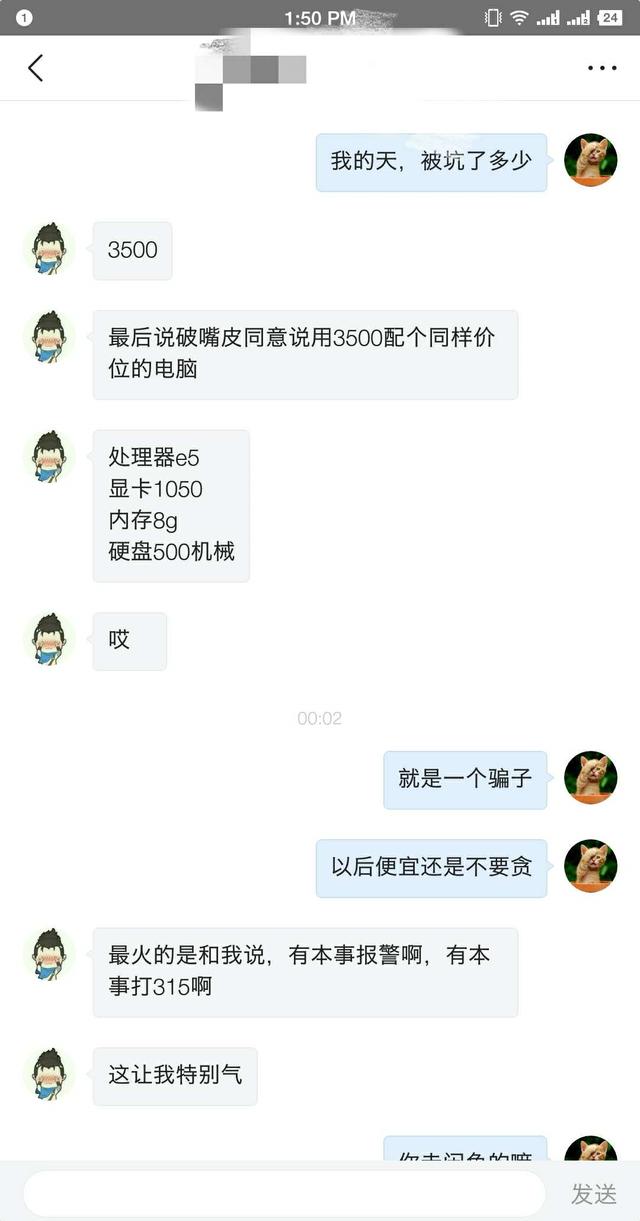Open the cat avatar beside 就是一个骗子

point(590,778)
